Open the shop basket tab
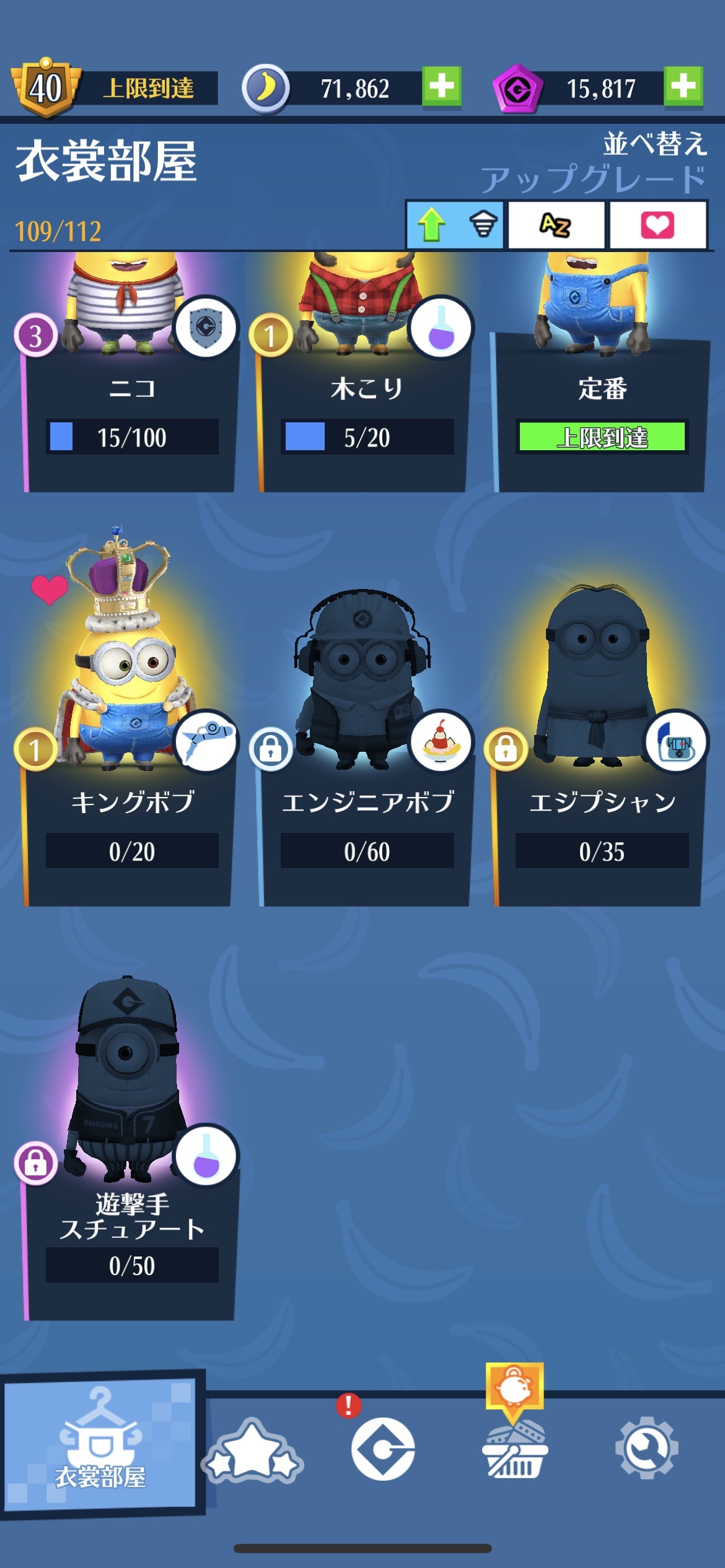This screenshot has height=1568, width=725. [x=515, y=1449]
